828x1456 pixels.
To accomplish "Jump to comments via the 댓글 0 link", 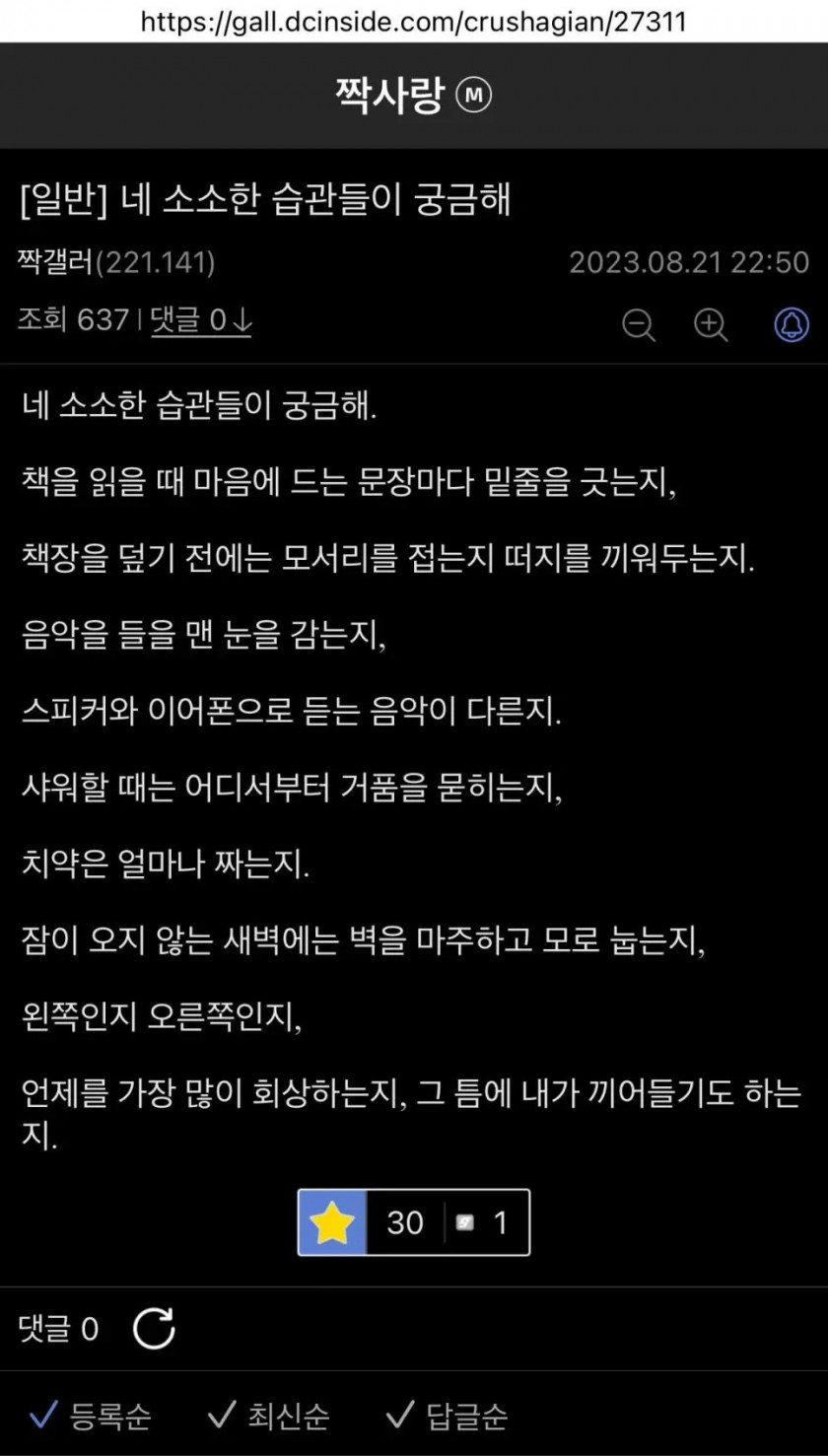I will 201,320.
